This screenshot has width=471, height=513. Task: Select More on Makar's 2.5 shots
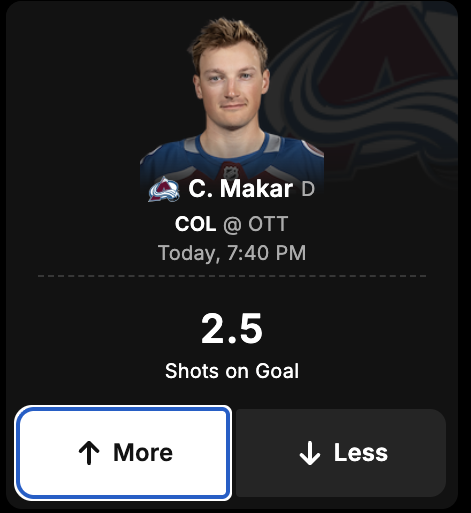(x=123, y=453)
